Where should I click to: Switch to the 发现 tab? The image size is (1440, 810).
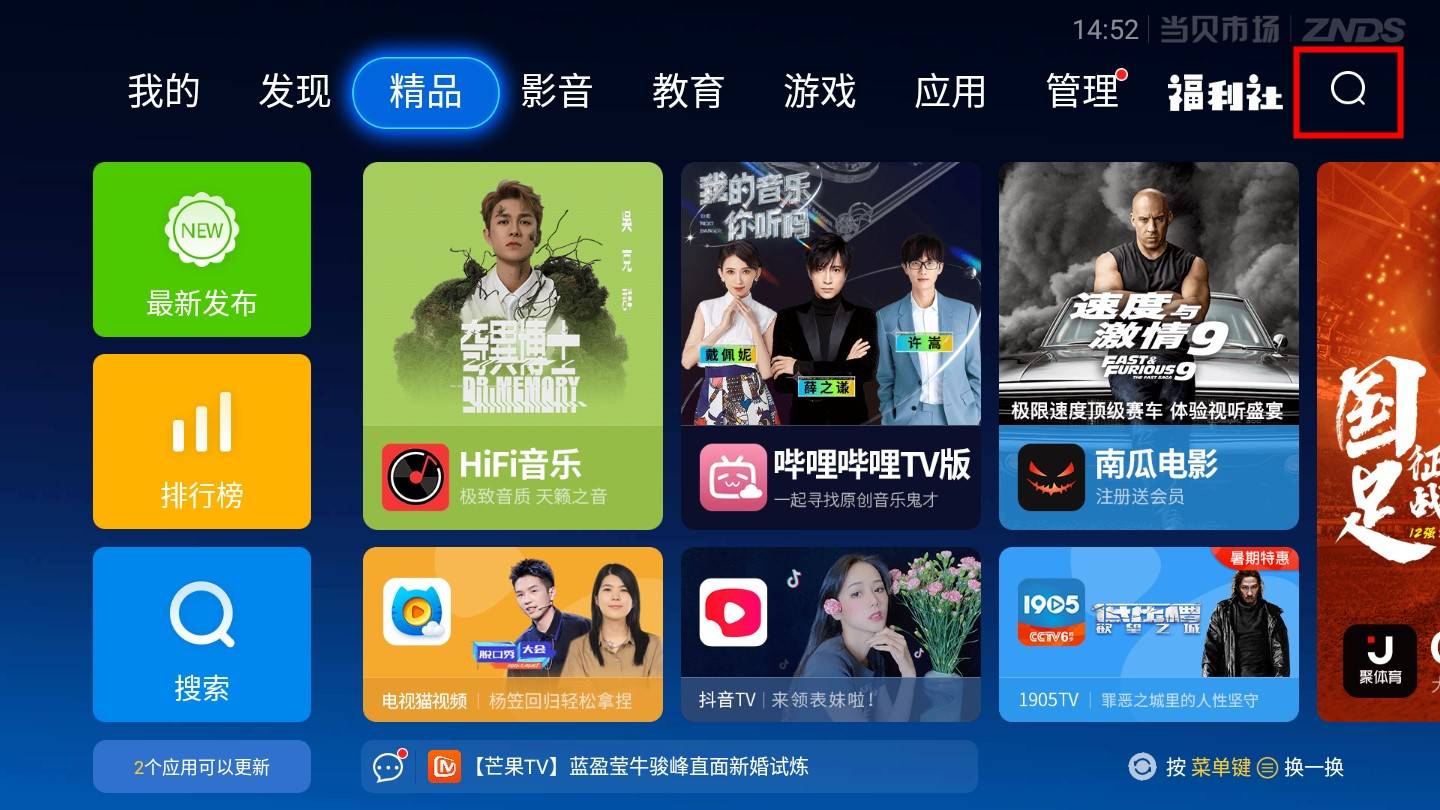click(x=294, y=92)
